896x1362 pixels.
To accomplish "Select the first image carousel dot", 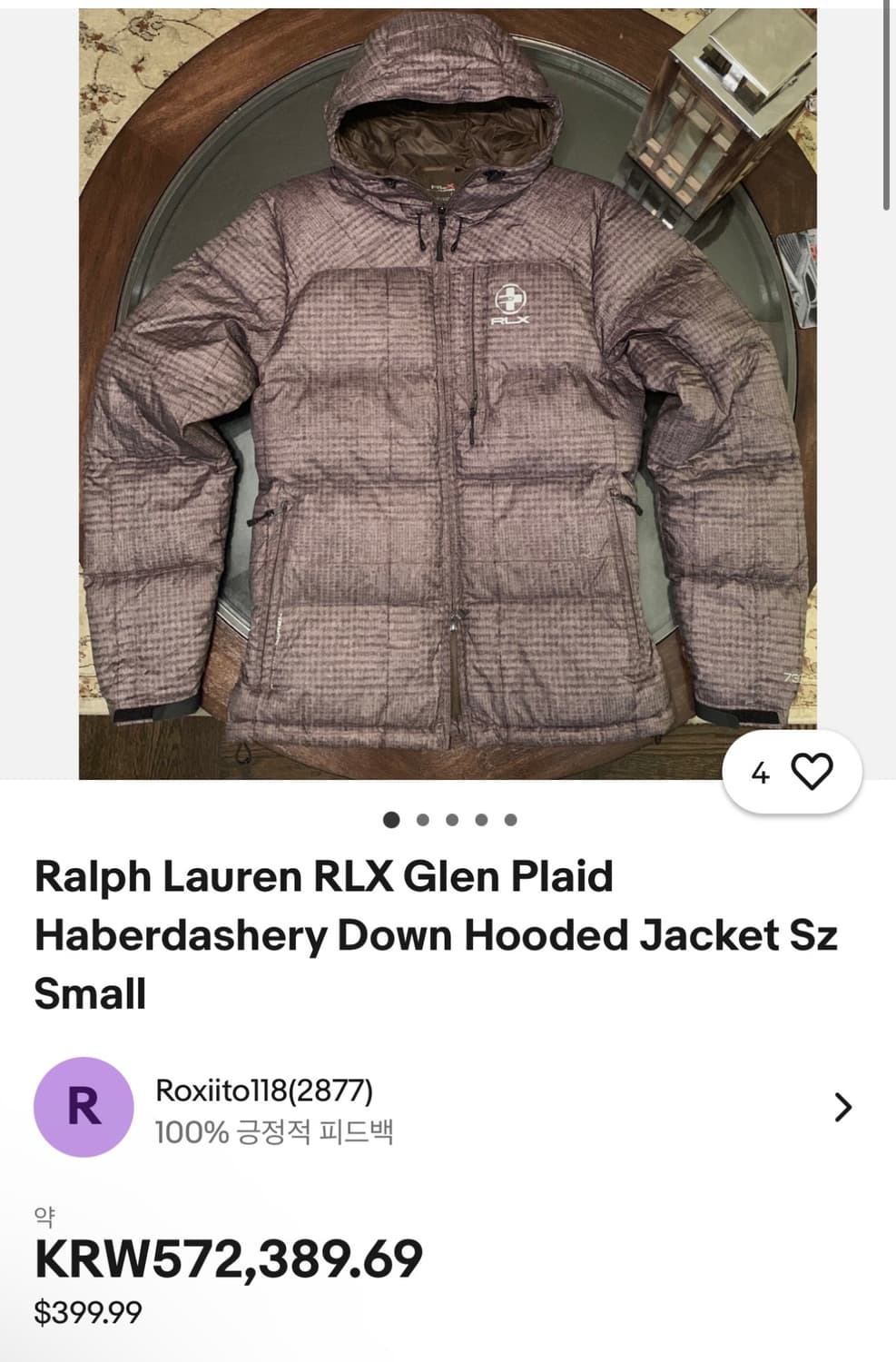I will point(392,820).
